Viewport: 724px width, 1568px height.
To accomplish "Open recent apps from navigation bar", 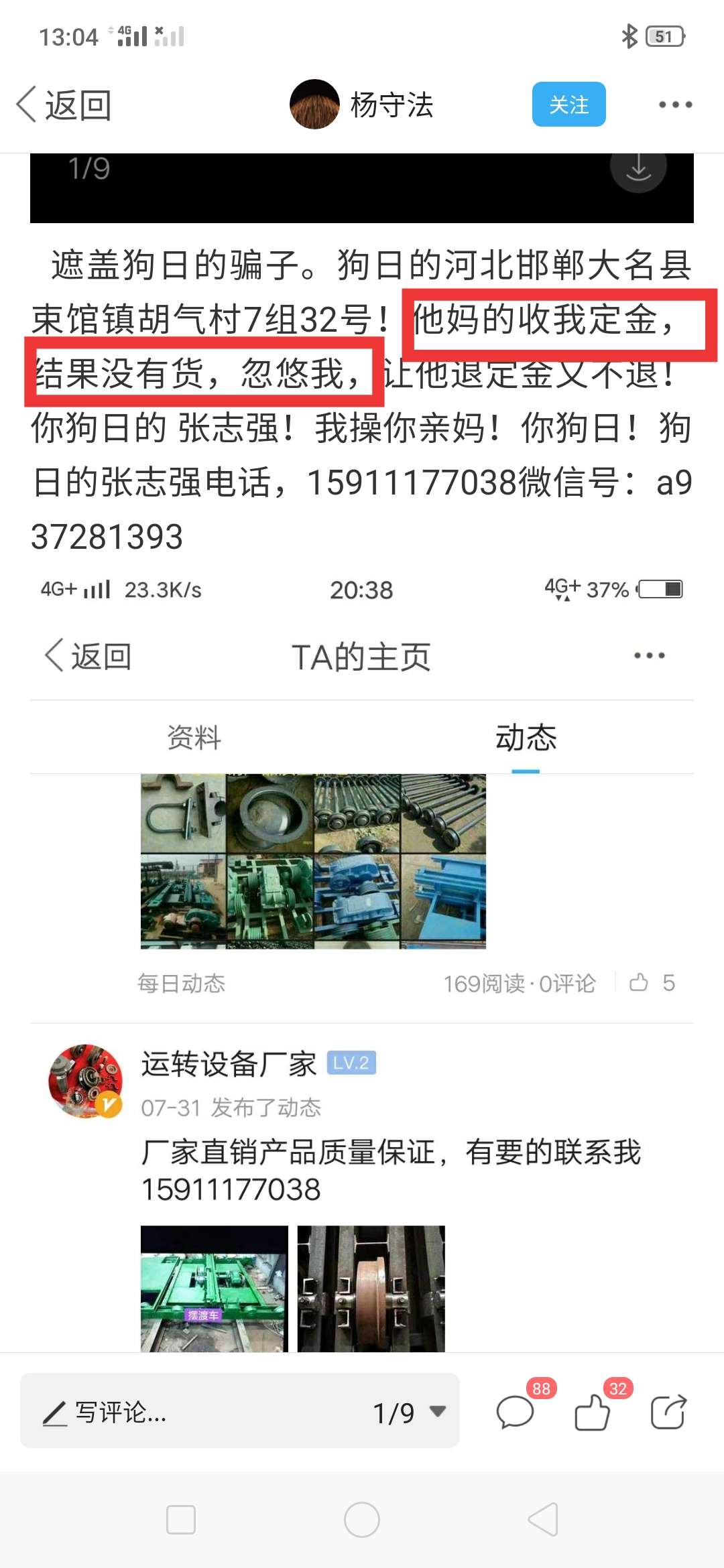I will click(181, 1520).
